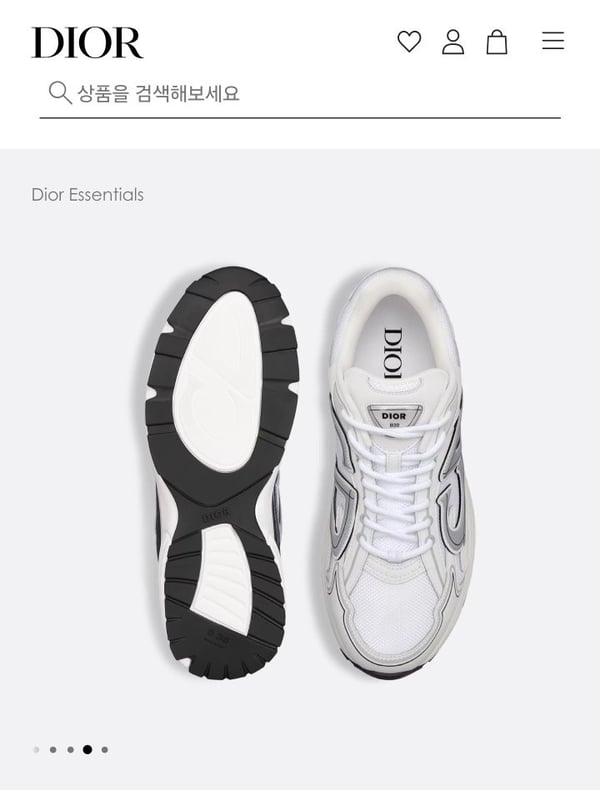Viewport: 600px width, 790px height.
Task: Jump to the last image dot
Action: (105, 749)
